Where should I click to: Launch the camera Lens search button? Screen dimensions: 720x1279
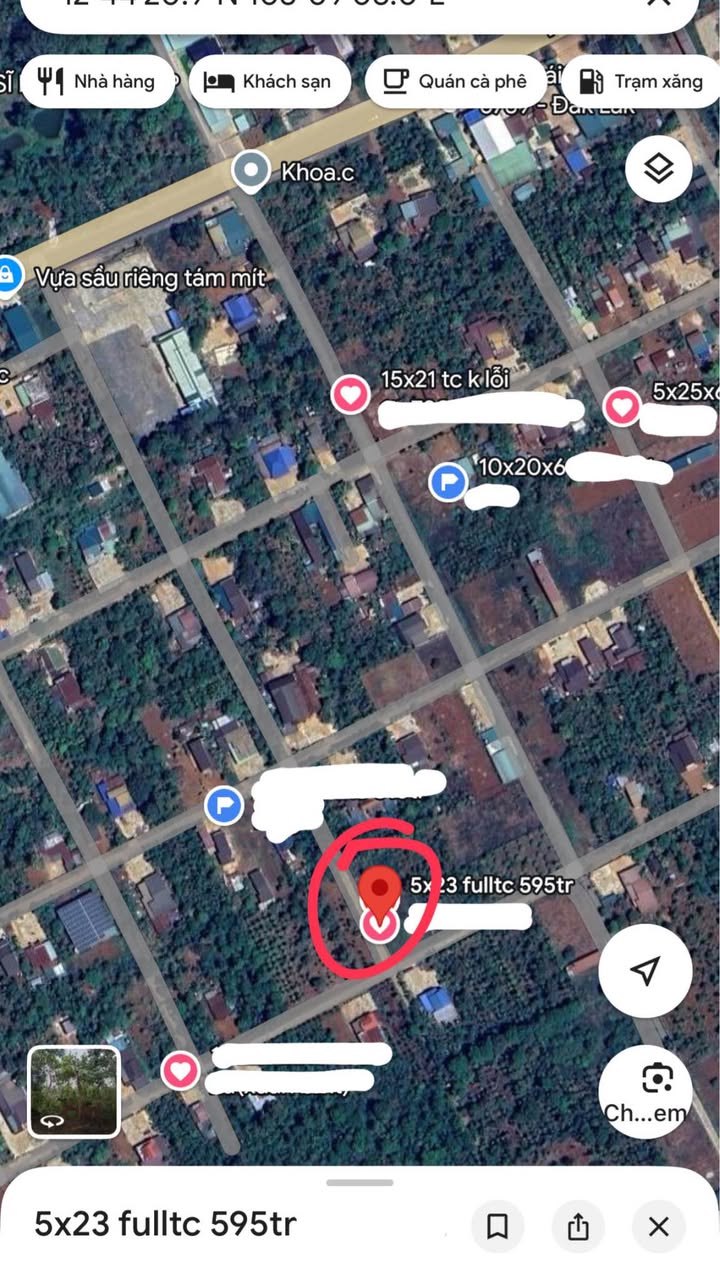(x=645, y=1092)
